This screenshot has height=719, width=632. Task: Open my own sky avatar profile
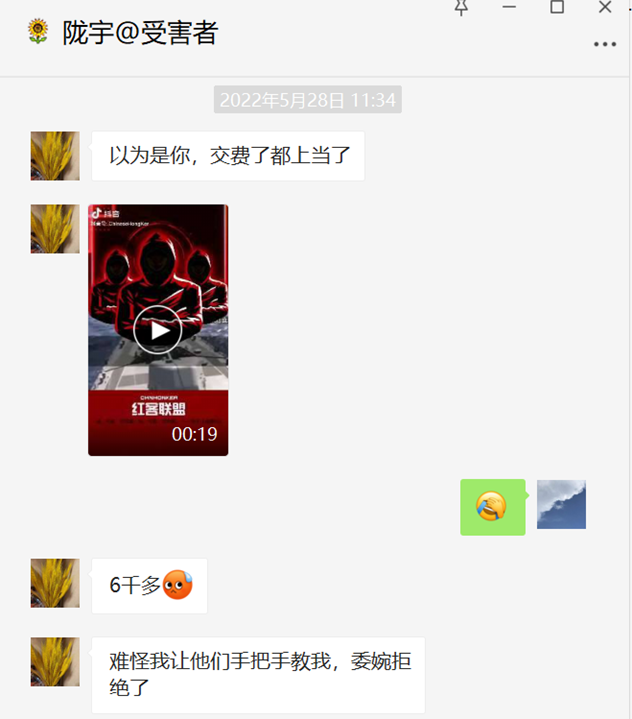(561, 505)
